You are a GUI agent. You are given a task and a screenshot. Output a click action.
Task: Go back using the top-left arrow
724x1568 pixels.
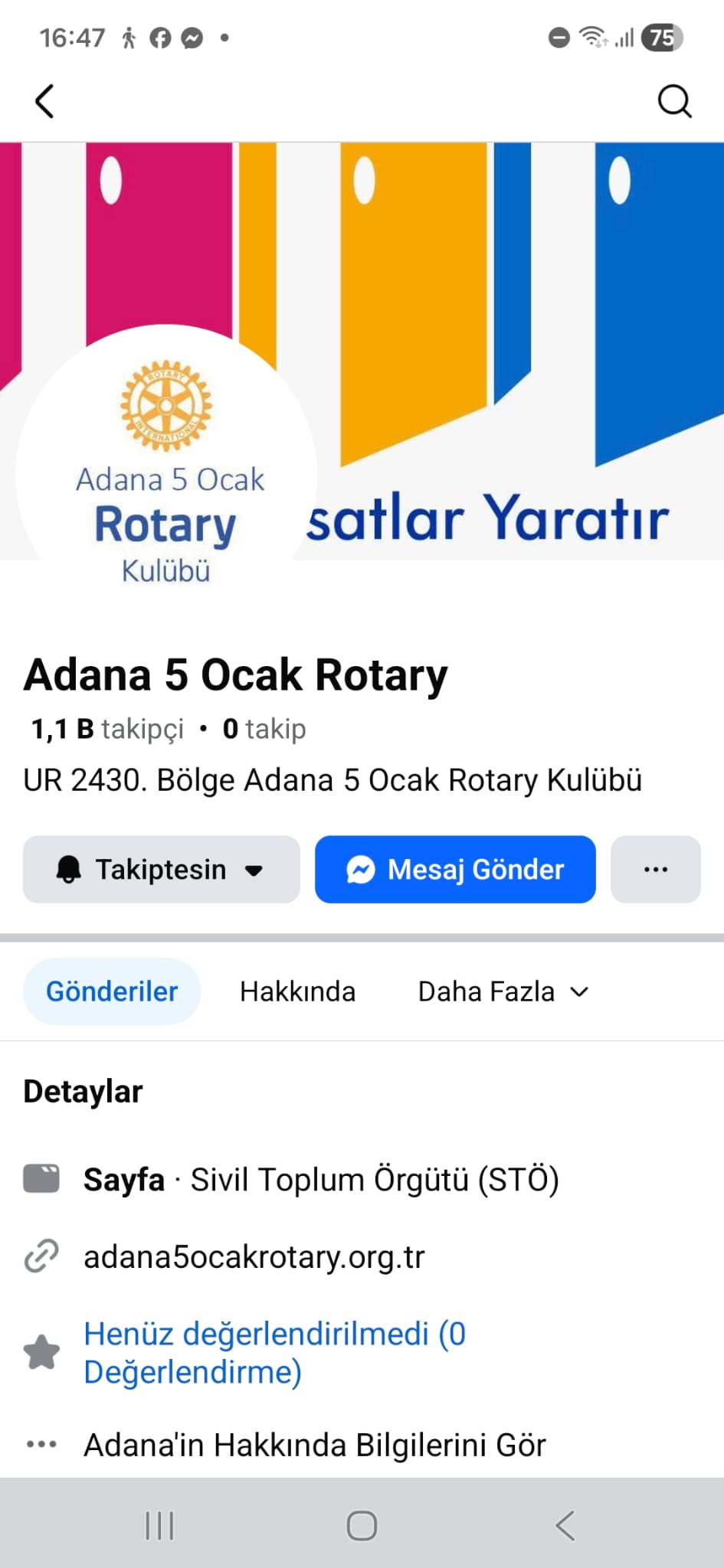(45, 101)
